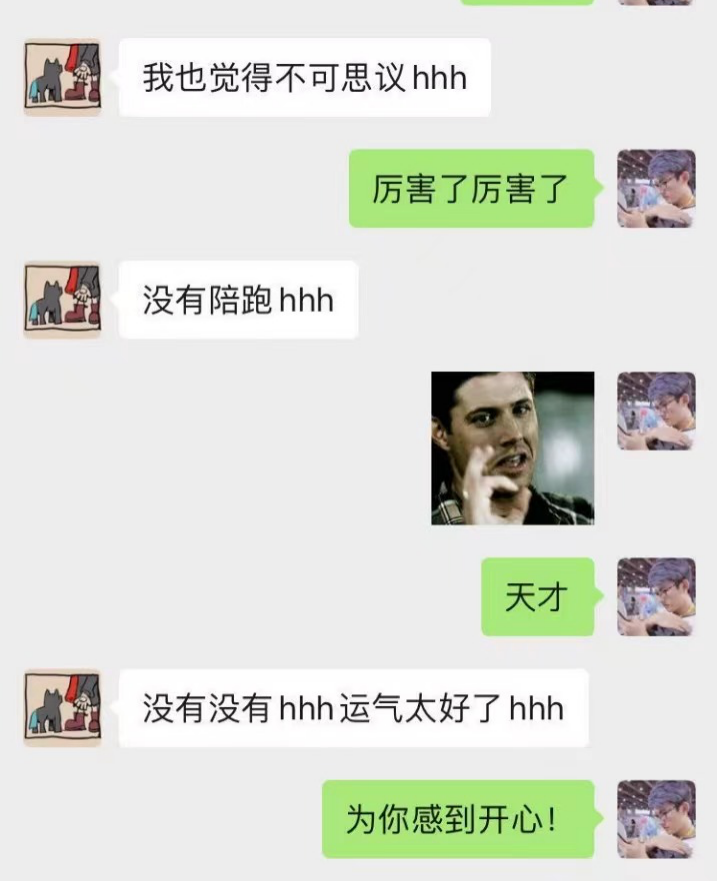Tap the avatar next to "为你感到开心!"
This screenshot has height=882, width=717.
point(656,820)
